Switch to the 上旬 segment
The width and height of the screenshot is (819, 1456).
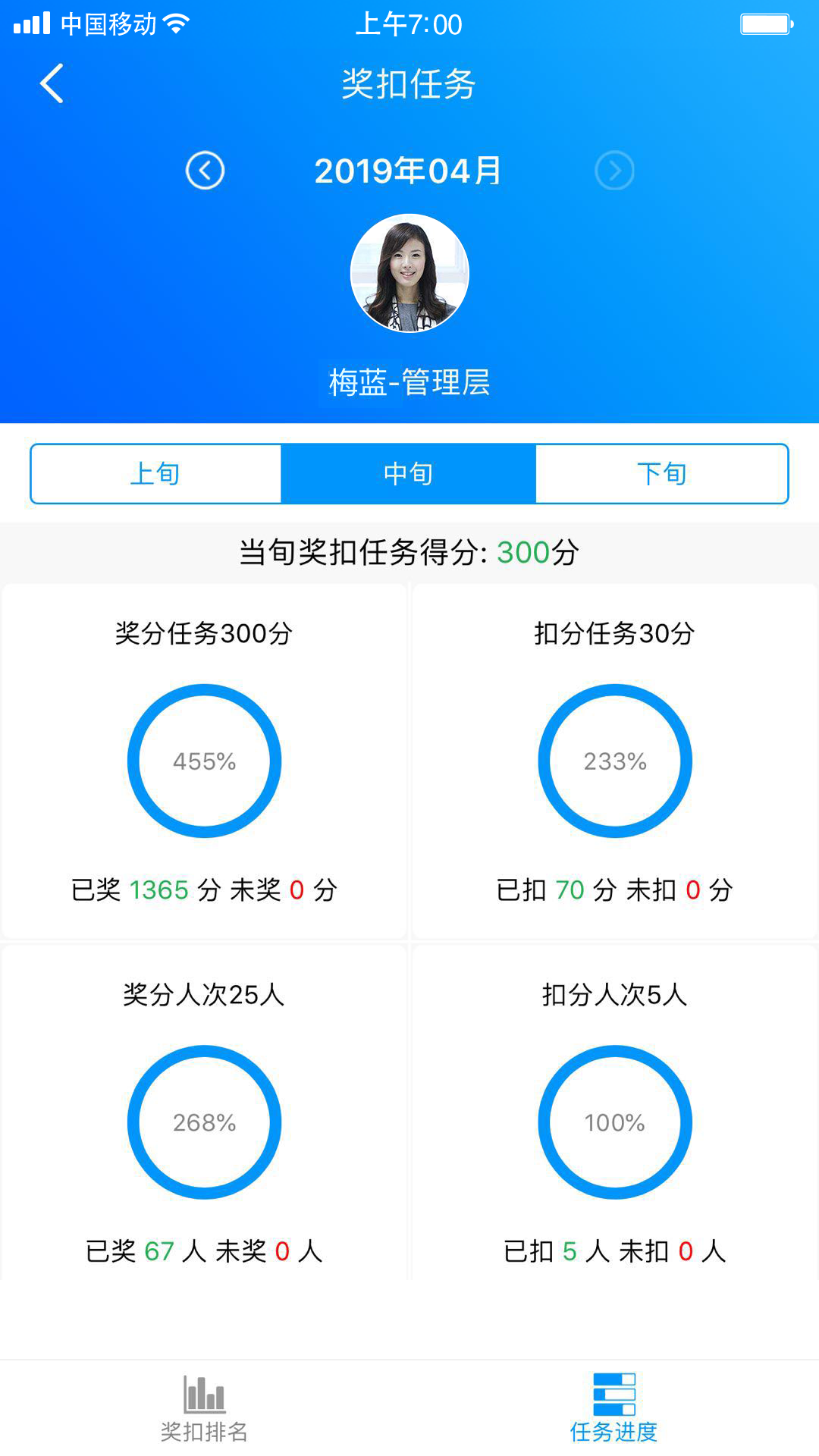pos(155,474)
